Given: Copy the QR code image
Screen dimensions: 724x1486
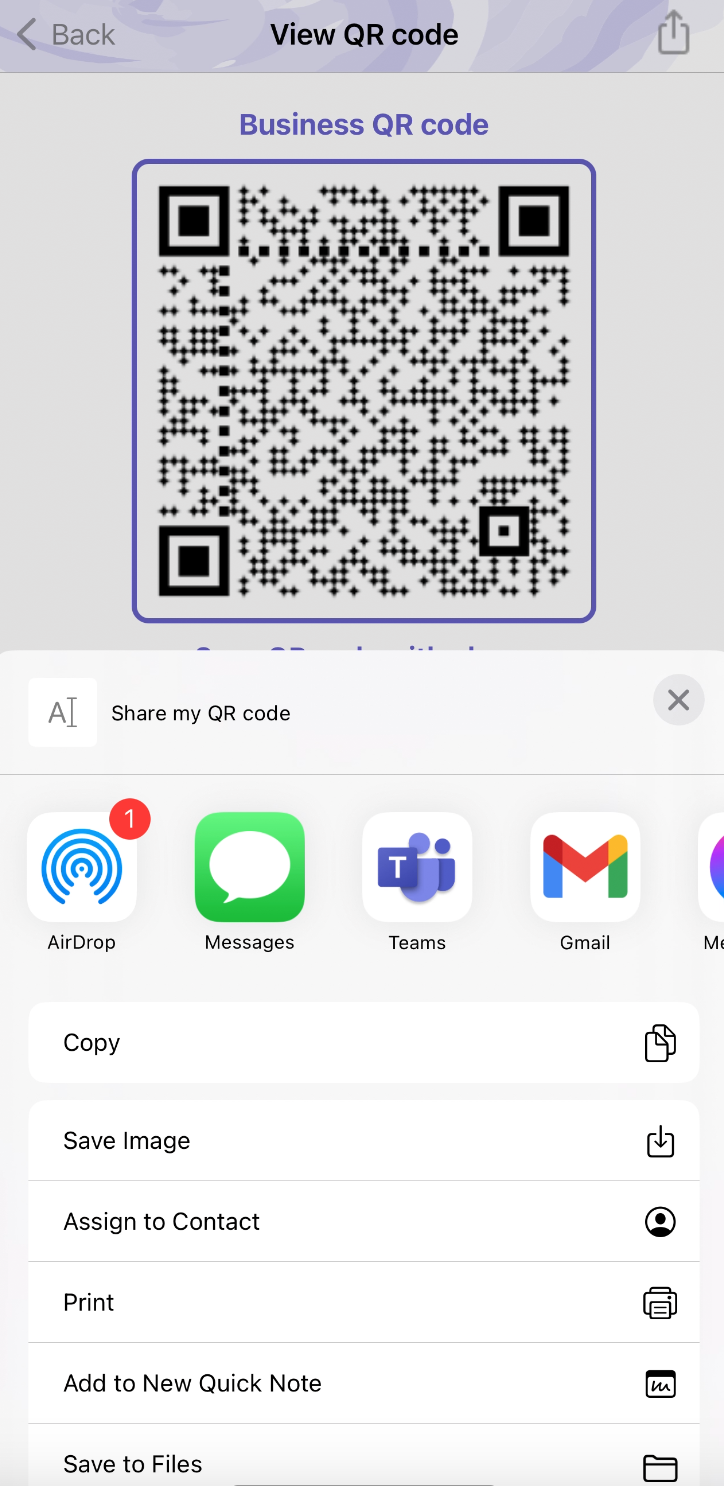Looking at the screenshot, I should [364, 1042].
